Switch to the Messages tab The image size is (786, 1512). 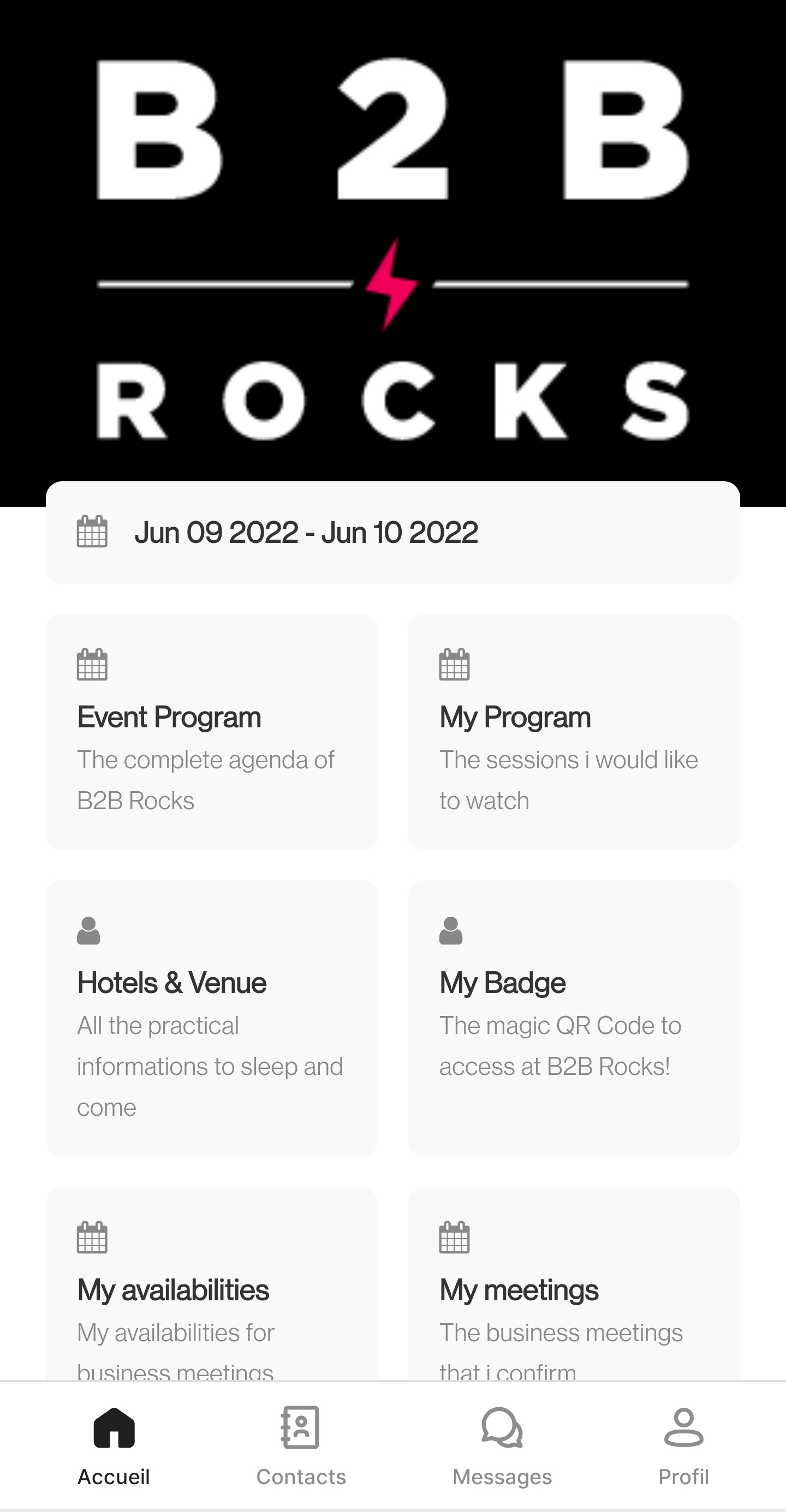(x=502, y=1447)
